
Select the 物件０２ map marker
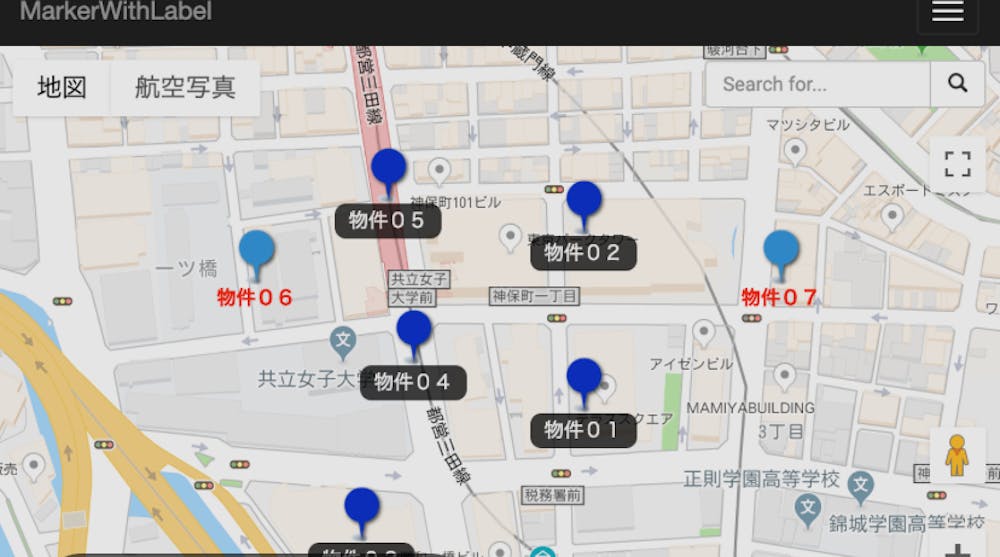point(584,202)
